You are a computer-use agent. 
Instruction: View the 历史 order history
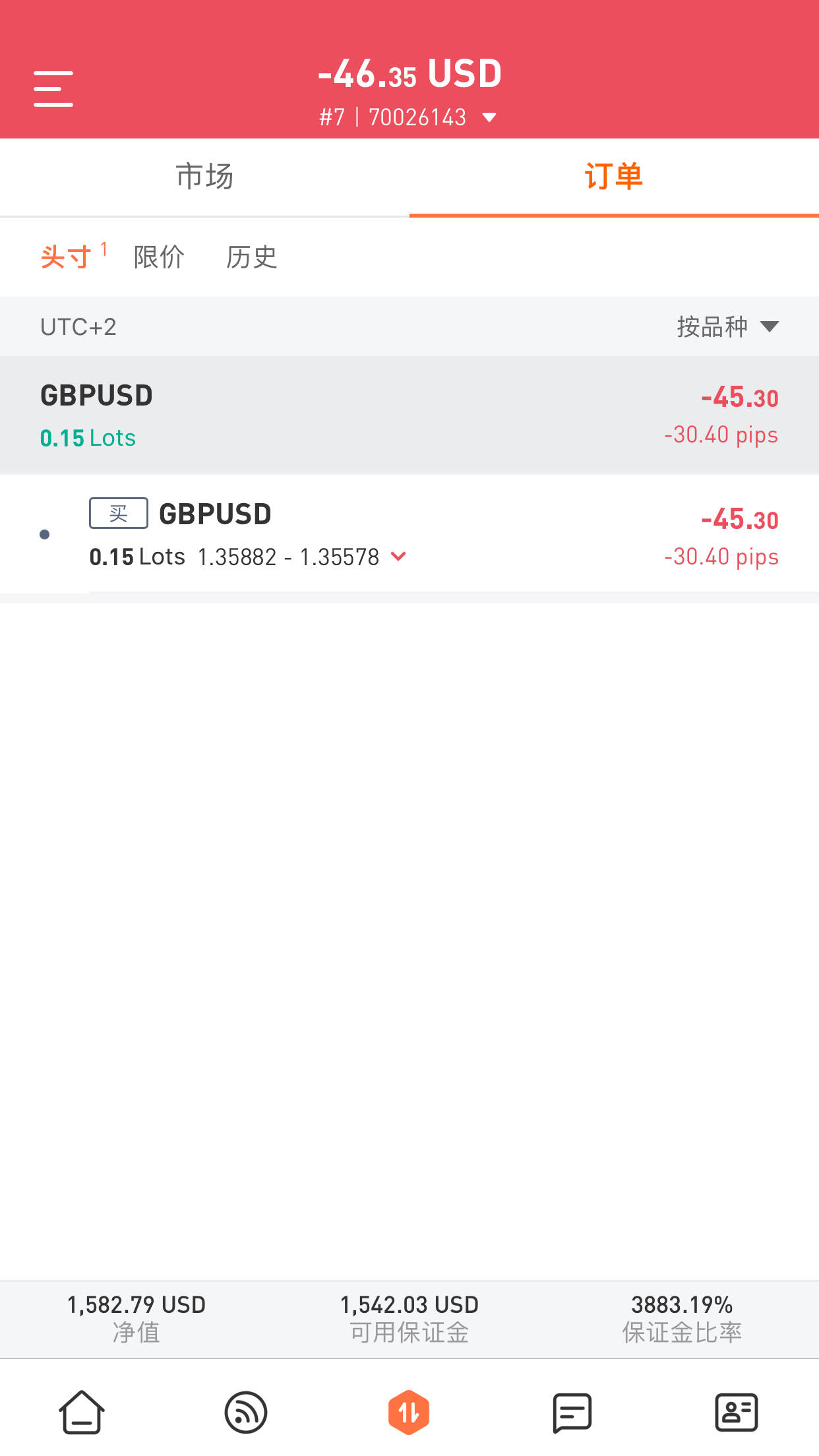(x=252, y=257)
